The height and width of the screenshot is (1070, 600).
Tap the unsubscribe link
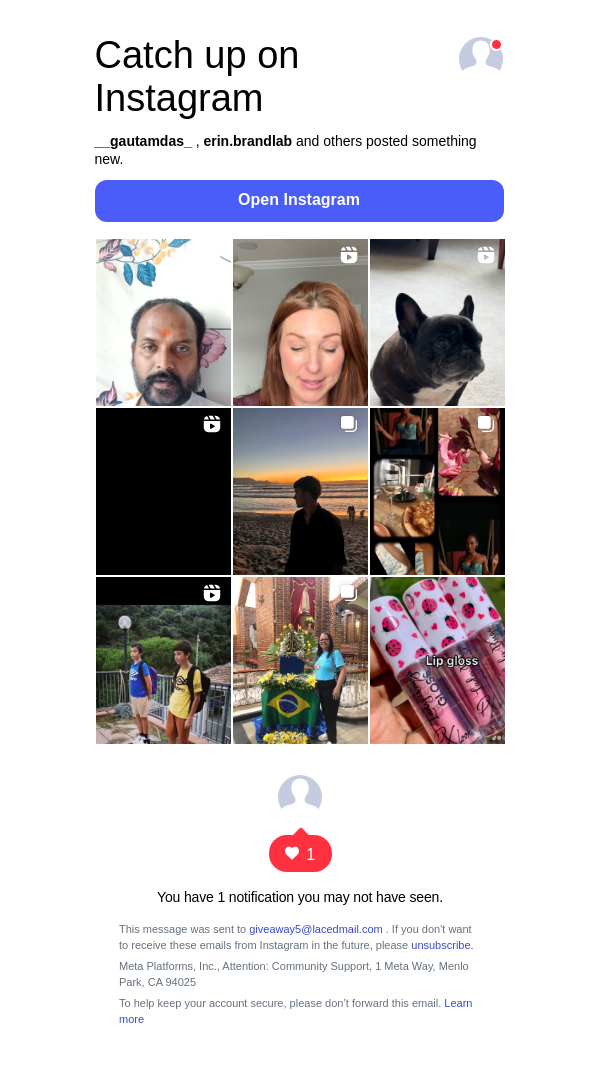(441, 945)
